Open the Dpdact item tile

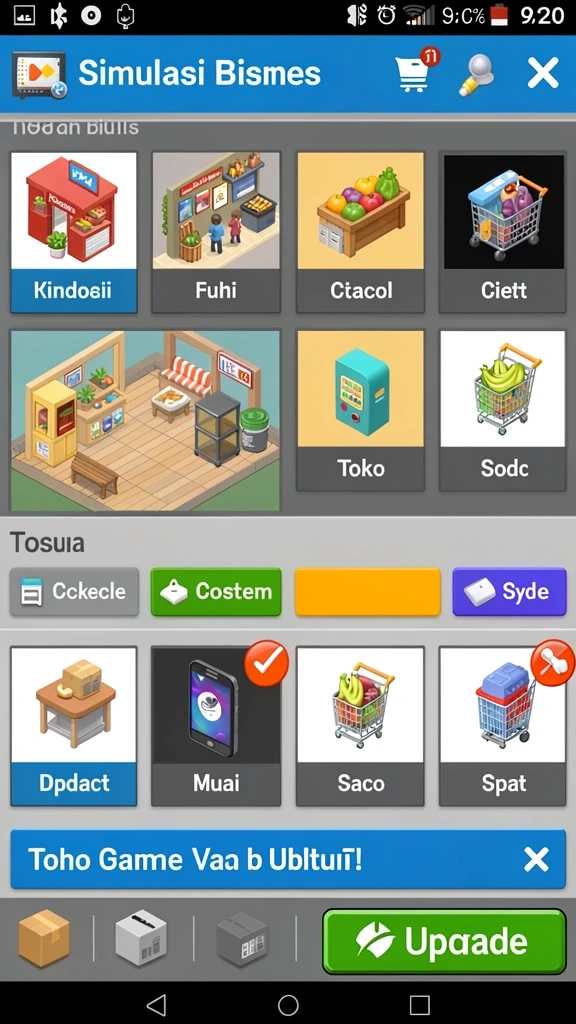click(x=74, y=726)
